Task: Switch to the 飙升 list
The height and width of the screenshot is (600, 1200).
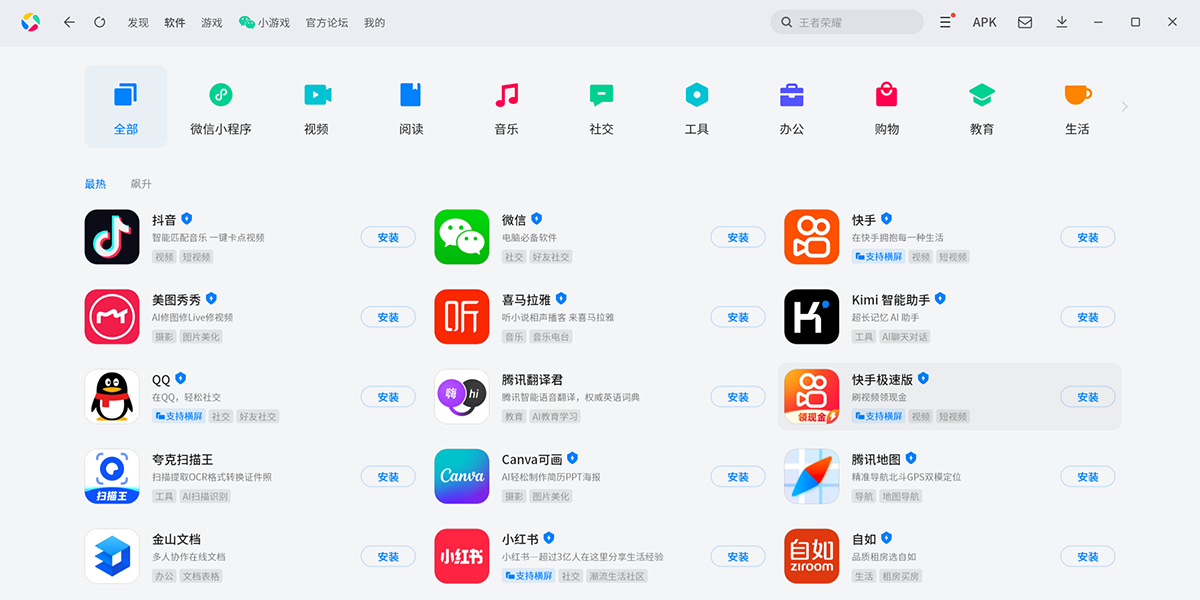Action: pyautogui.click(x=141, y=184)
